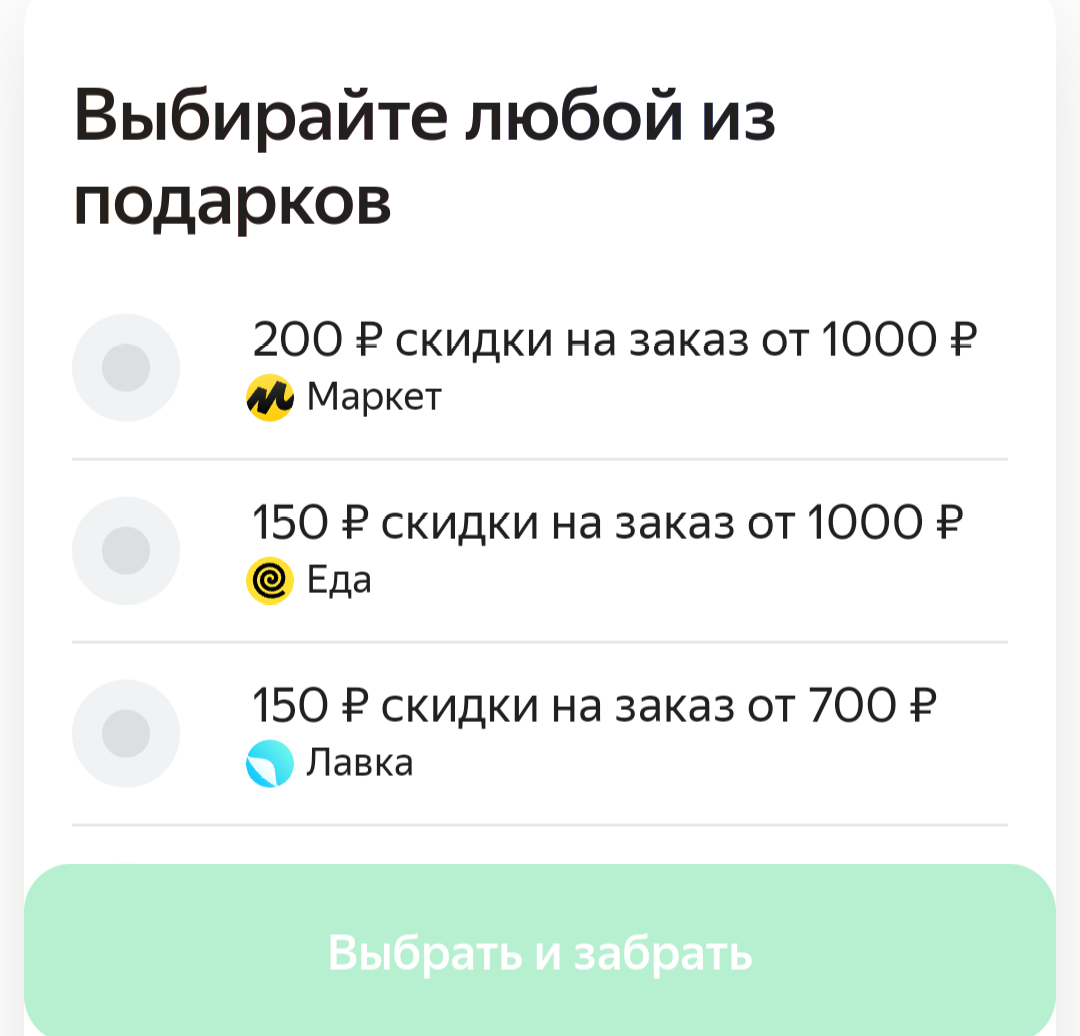Tap the Выбрать и забрать button

540,953
